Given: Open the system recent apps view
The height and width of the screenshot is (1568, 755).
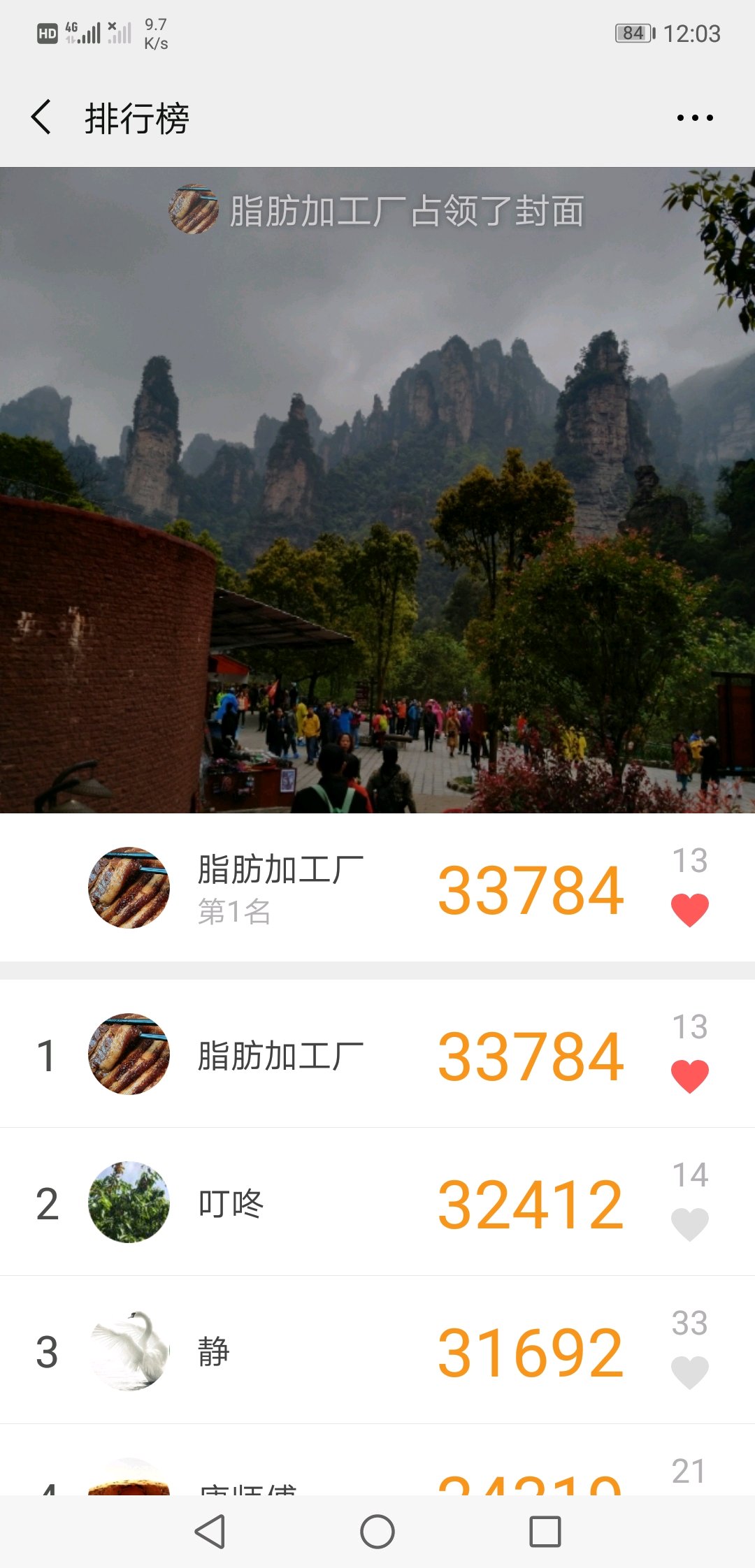Looking at the screenshot, I should 545,1532.
